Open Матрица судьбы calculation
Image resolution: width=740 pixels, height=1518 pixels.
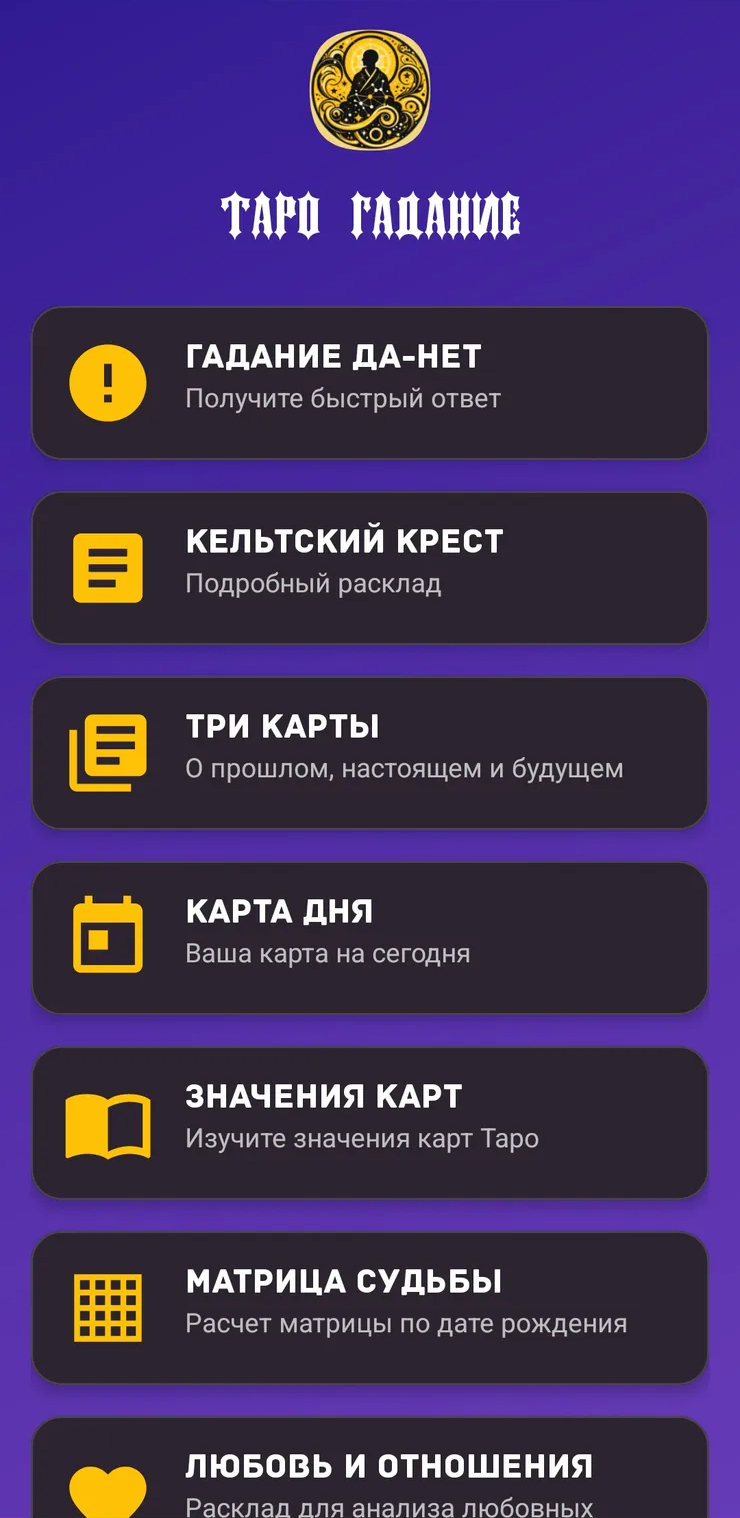click(370, 1308)
